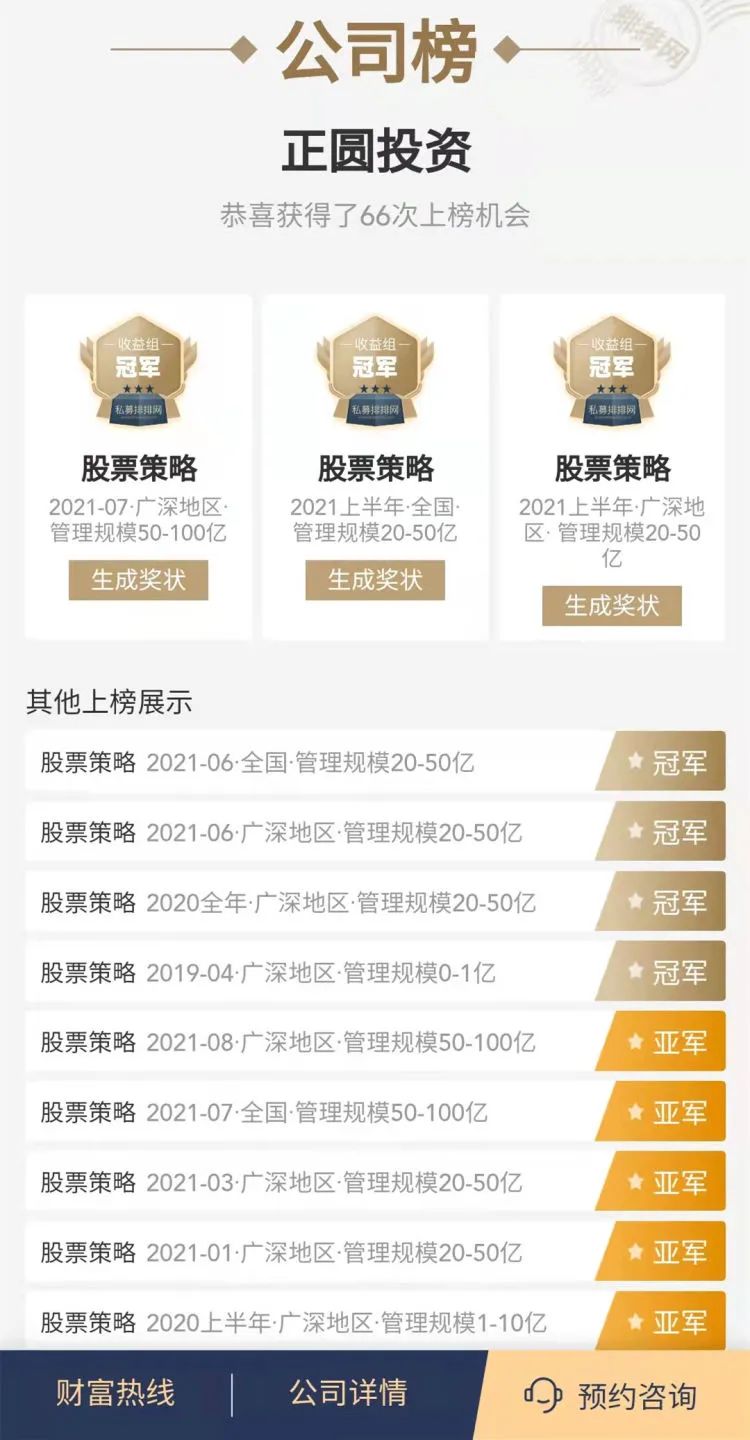Open the 2021-07 全国 50-100亿 runner-up row

pos(375,1113)
